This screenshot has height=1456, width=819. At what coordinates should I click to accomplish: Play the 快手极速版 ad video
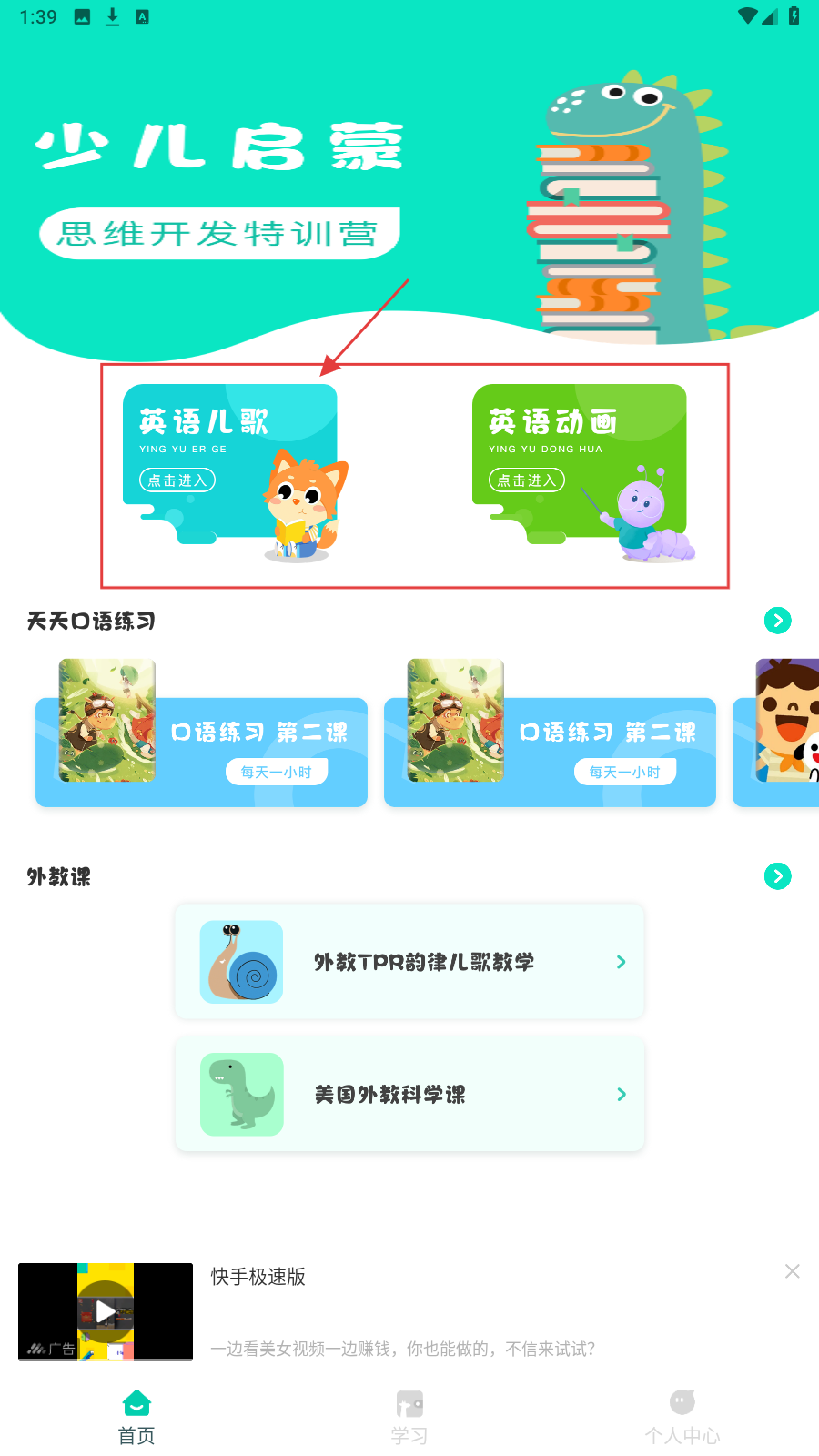pyautogui.click(x=106, y=1311)
